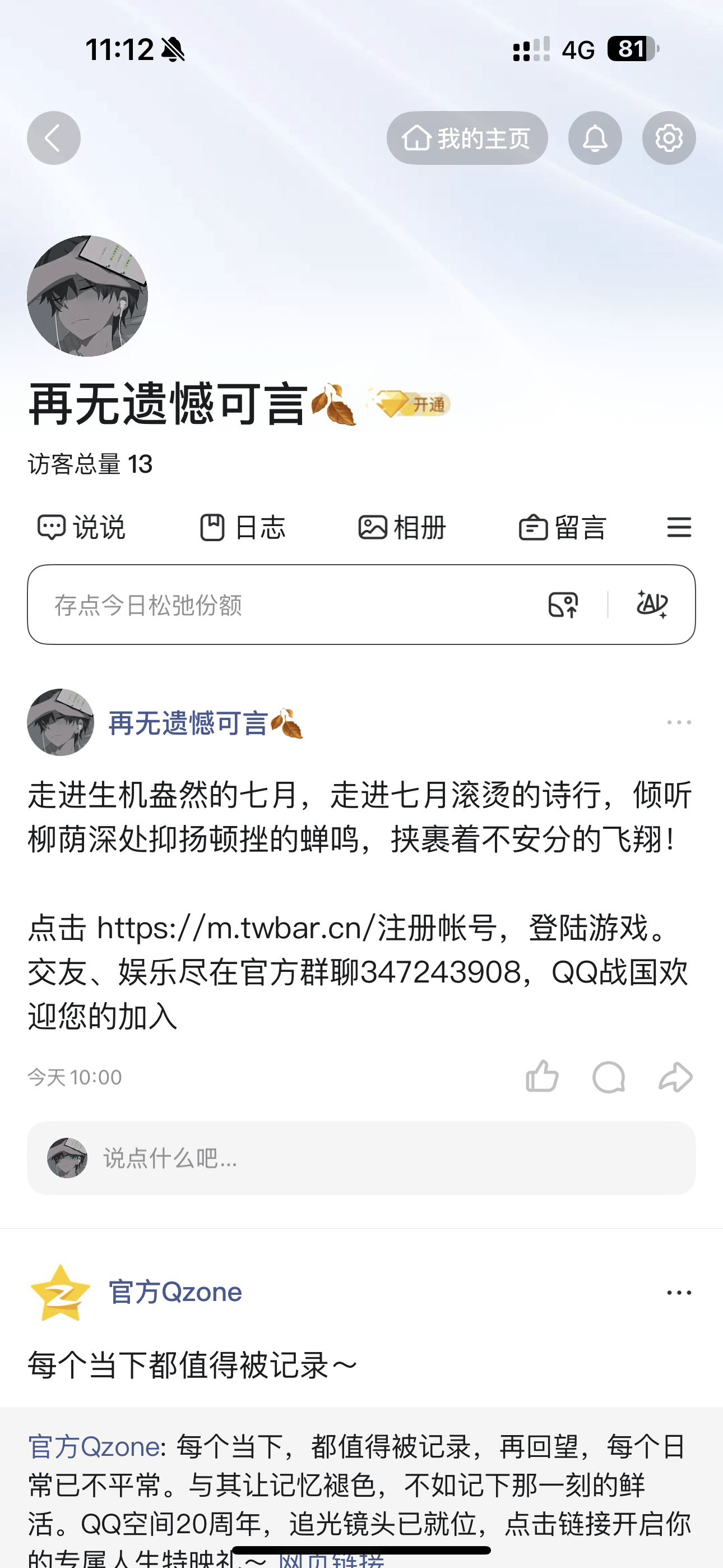Switch to the 日志 tab
This screenshot has height=1568, width=723.
[x=243, y=527]
